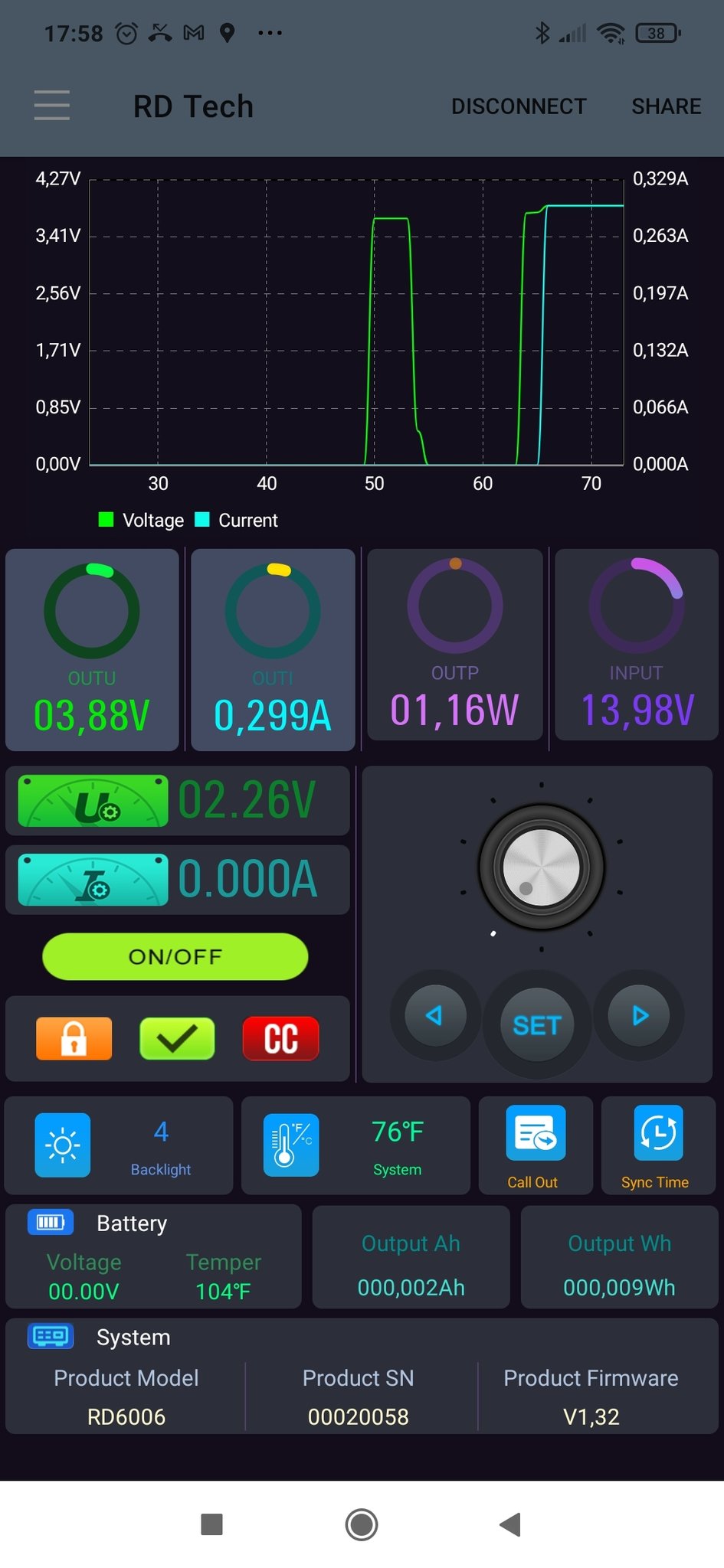
Task: Tap the rotary knob dial
Action: (x=541, y=867)
